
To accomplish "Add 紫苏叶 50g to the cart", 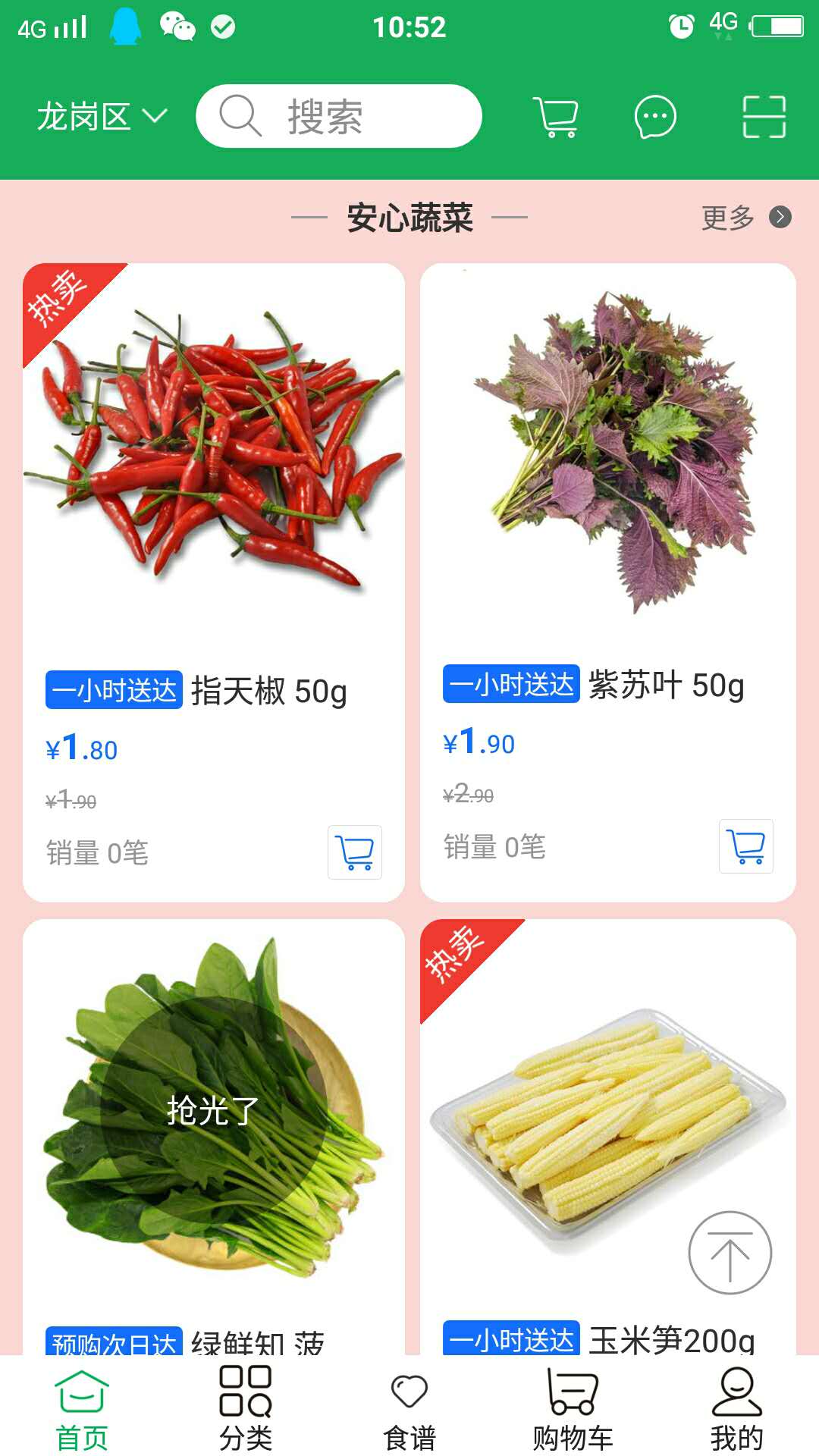I will (746, 849).
